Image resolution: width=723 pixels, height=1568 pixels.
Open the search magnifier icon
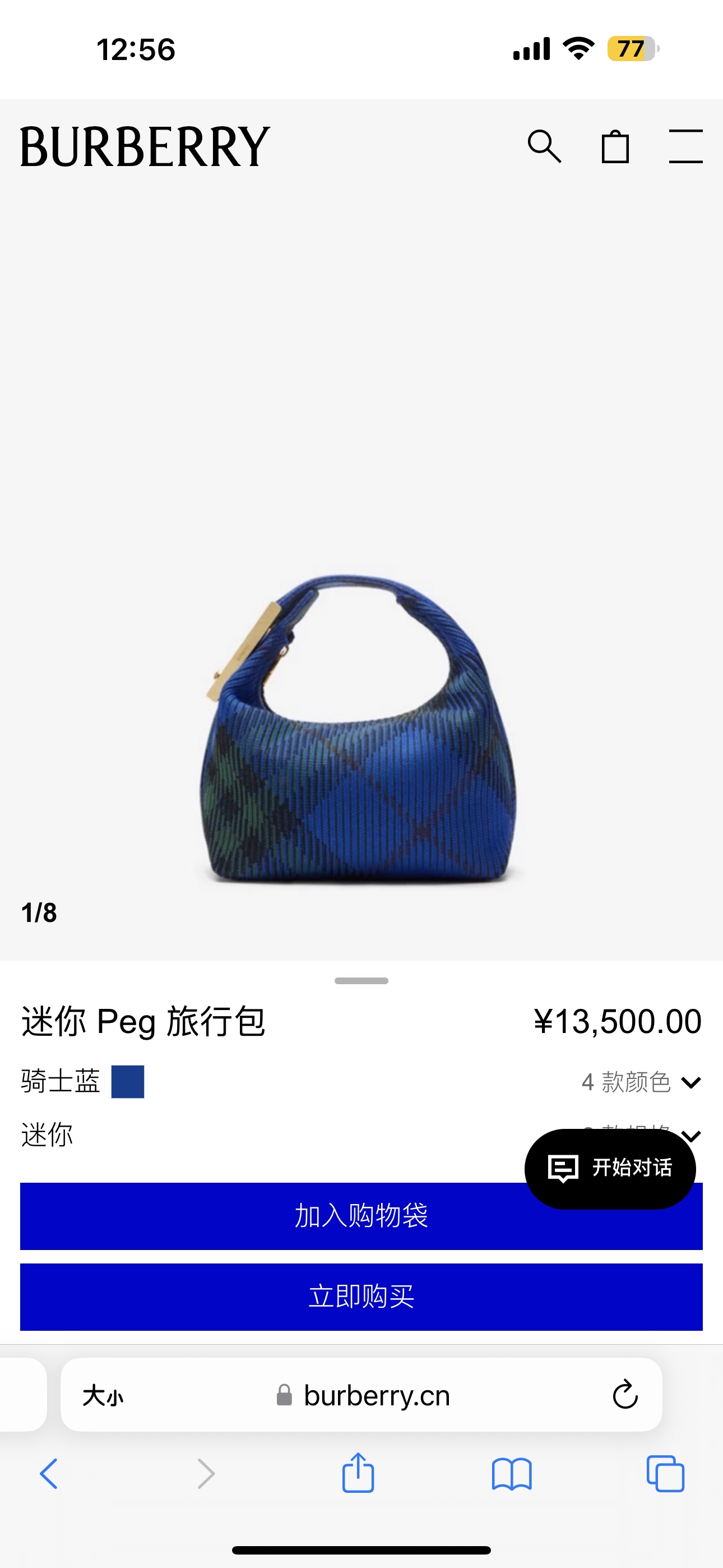[x=544, y=147]
